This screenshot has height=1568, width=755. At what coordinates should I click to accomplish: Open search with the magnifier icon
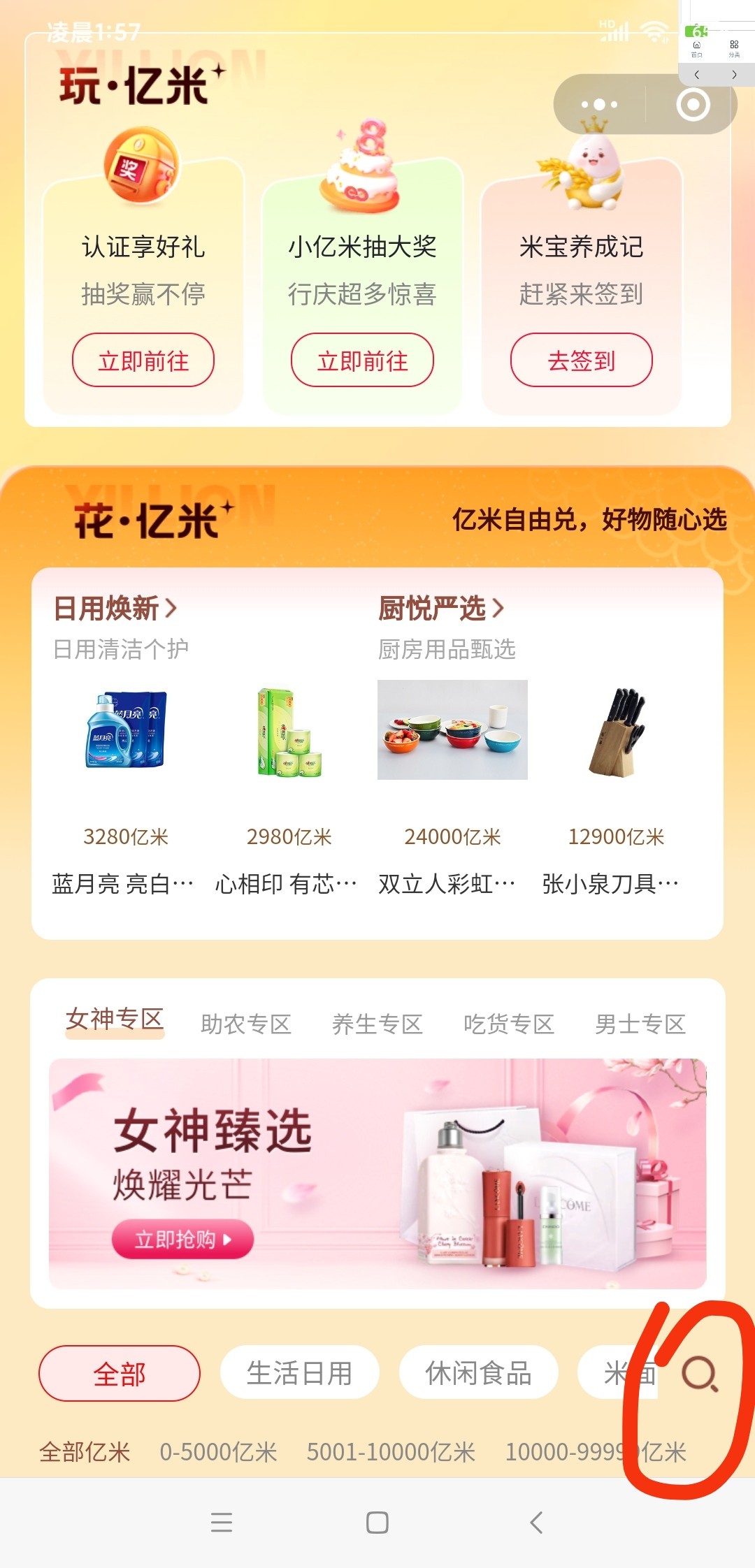point(700,1374)
